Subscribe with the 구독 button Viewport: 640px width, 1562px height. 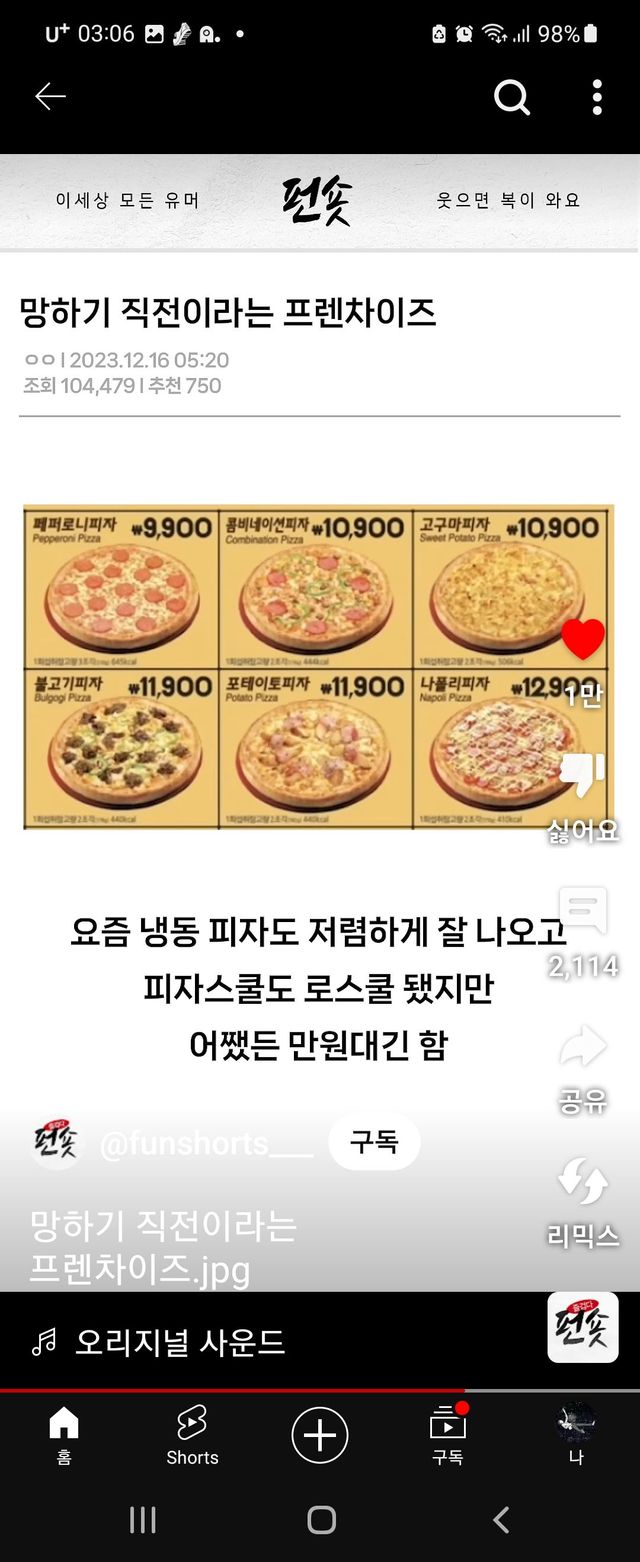[x=374, y=1142]
